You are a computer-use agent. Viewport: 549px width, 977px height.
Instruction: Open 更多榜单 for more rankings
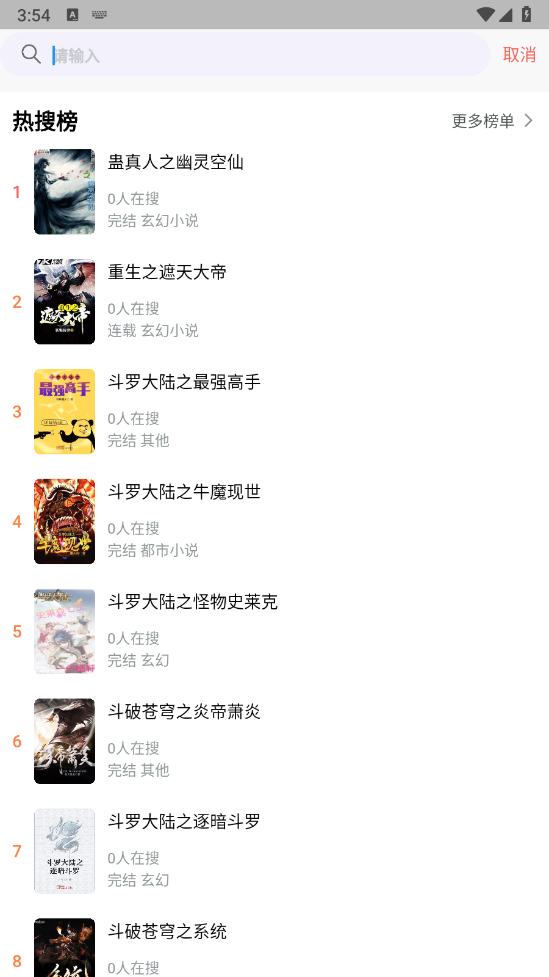point(493,121)
